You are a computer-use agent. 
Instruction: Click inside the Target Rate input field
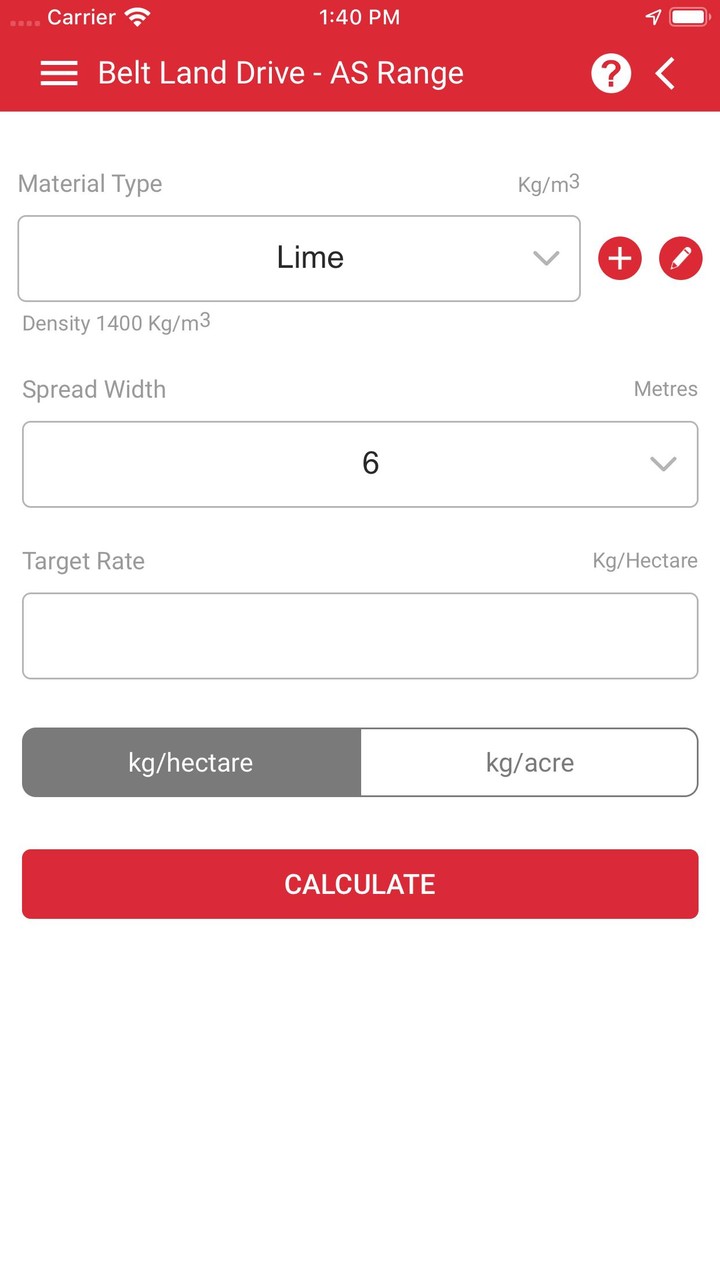[x=360, y=635]
